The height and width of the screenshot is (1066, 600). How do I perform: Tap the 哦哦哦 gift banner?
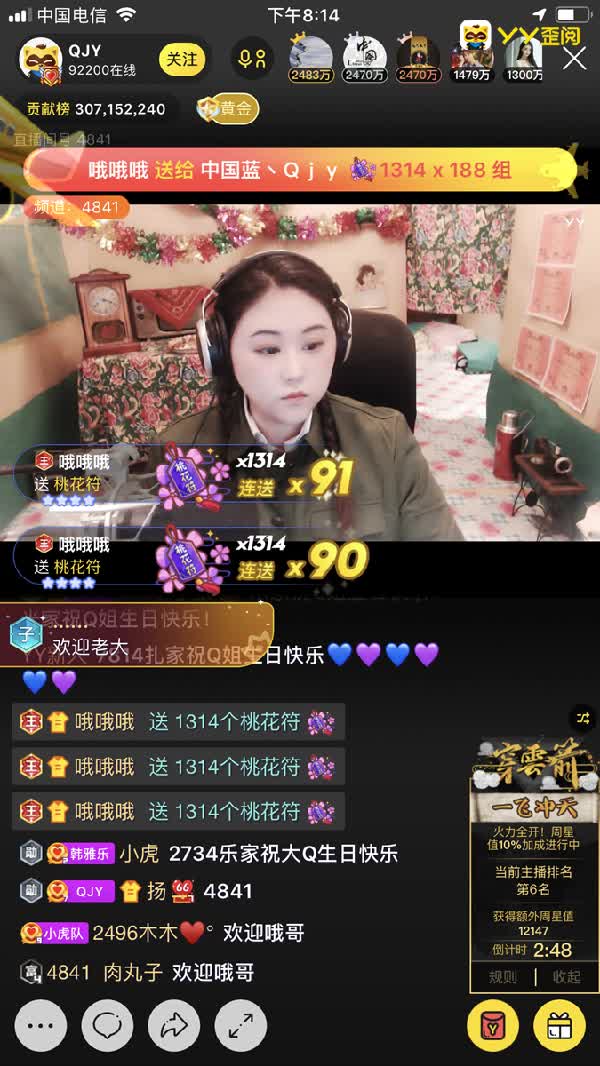[300, 170]
